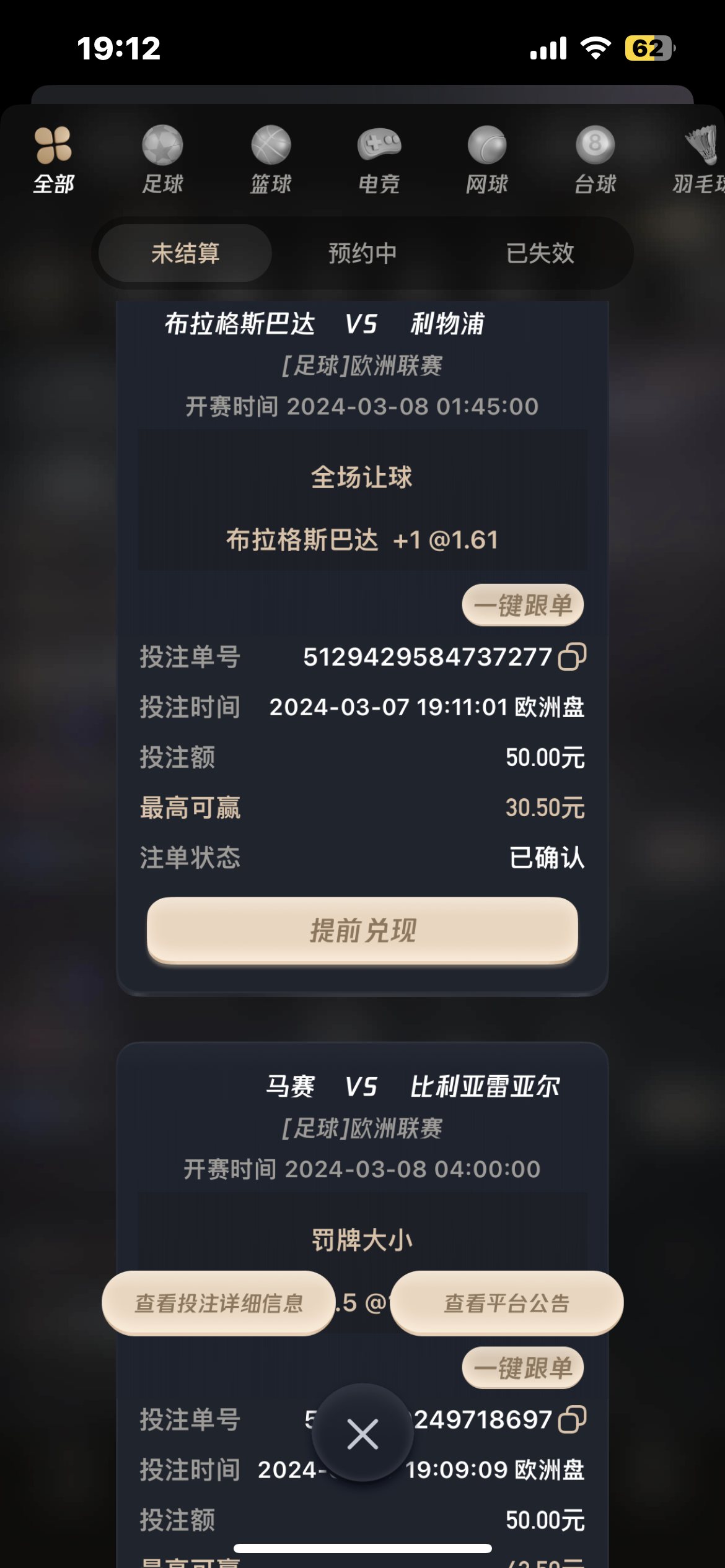
Task: Tap 查看投注详细信息 button
Action: point(219,1303)
